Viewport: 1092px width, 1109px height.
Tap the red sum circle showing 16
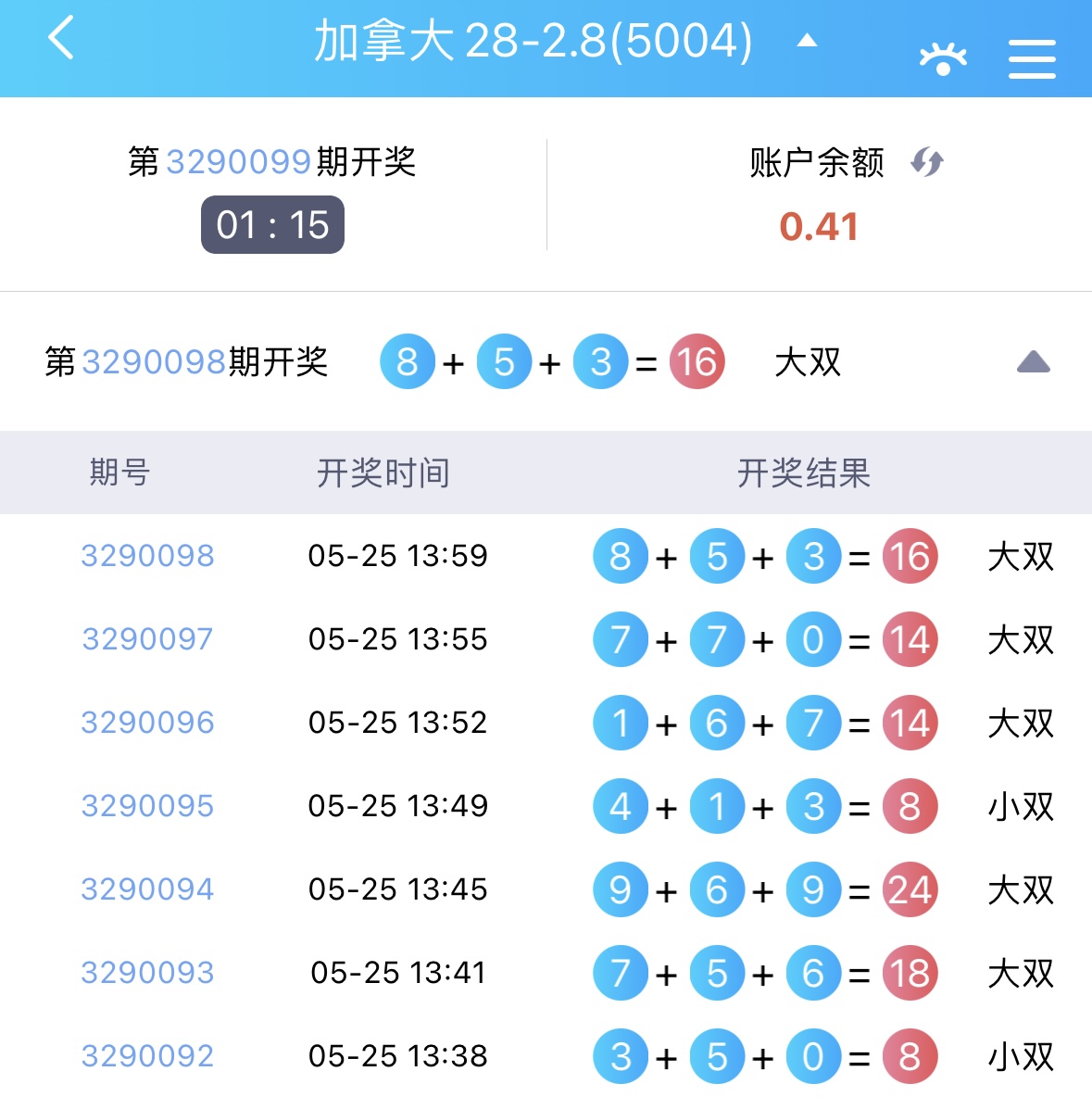[x=697, y=361]
